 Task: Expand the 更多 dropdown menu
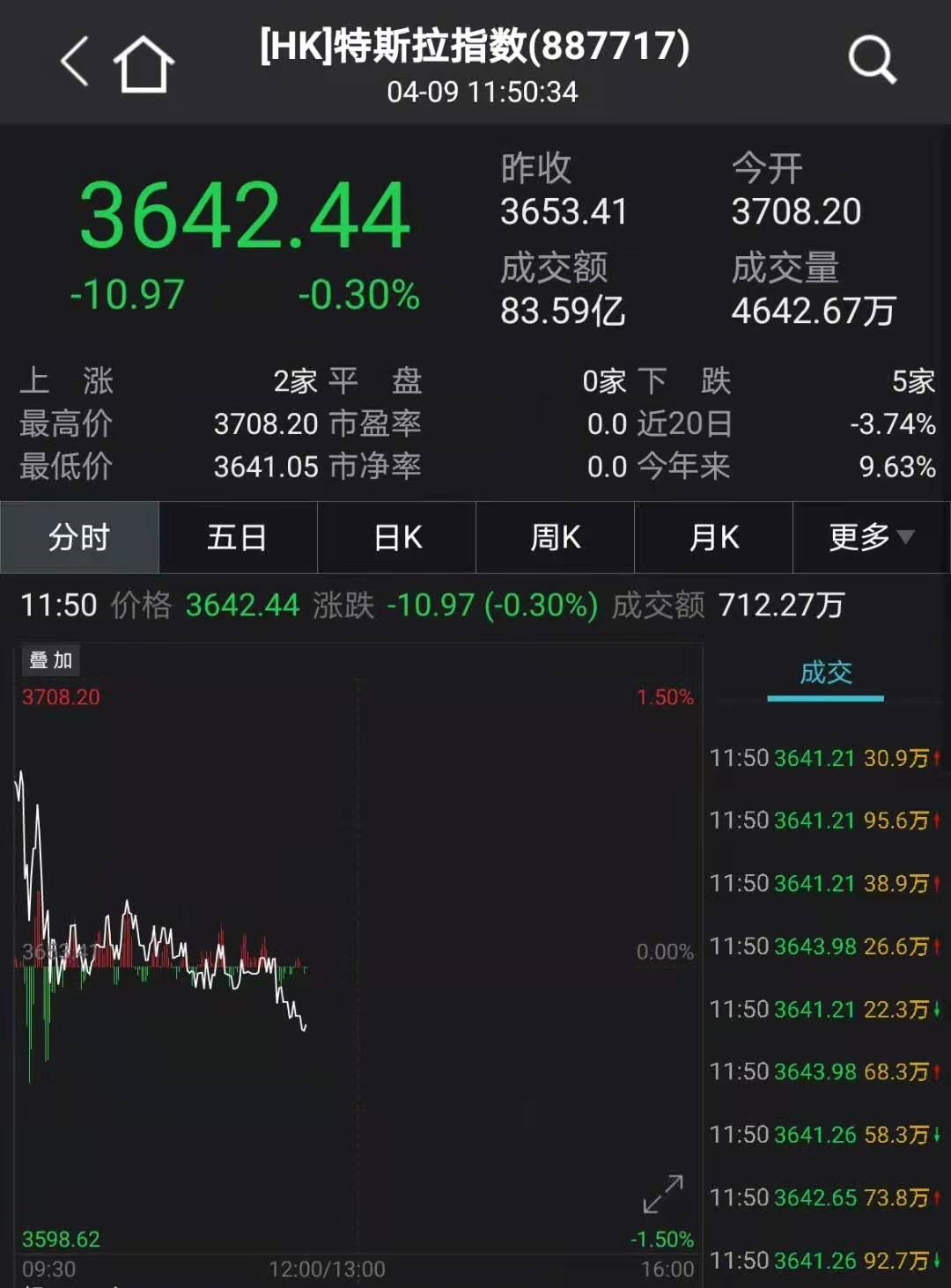[867, 537]
